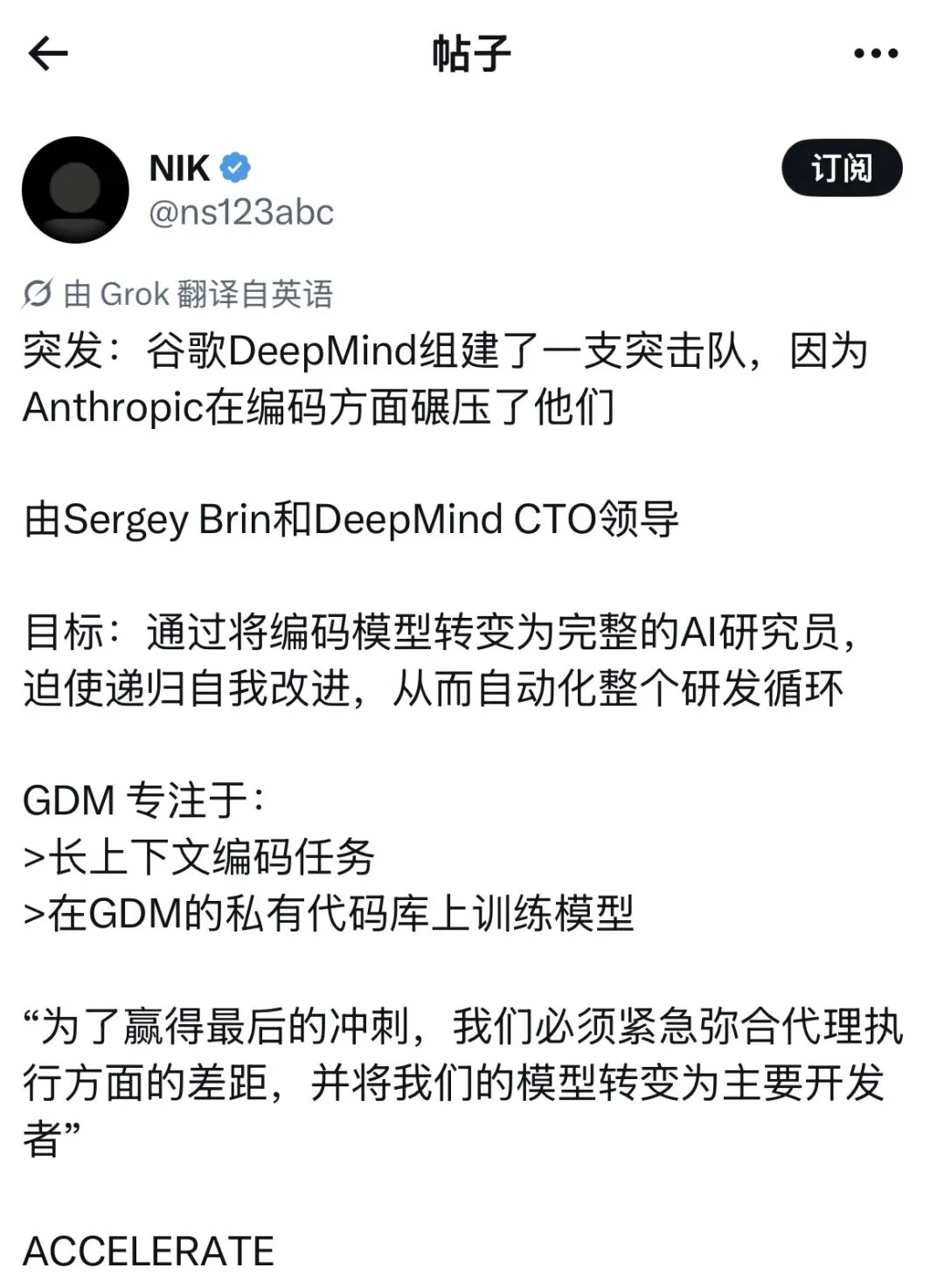Open '由 Grok 翻译自英语' translation link
This screenshot has width=944, height=1288.
click(184, 294)
